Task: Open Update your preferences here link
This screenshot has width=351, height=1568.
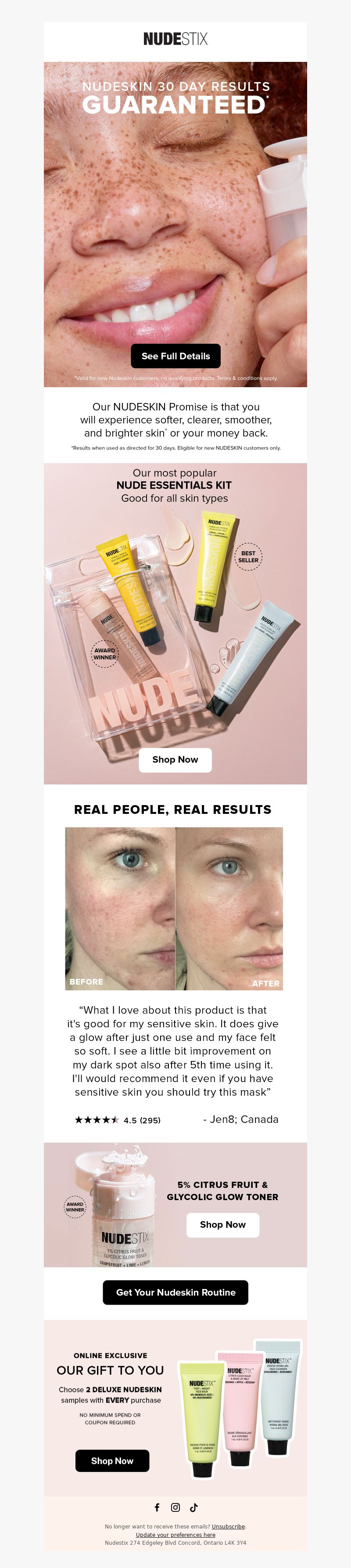Action: (x=175, y=1535)
